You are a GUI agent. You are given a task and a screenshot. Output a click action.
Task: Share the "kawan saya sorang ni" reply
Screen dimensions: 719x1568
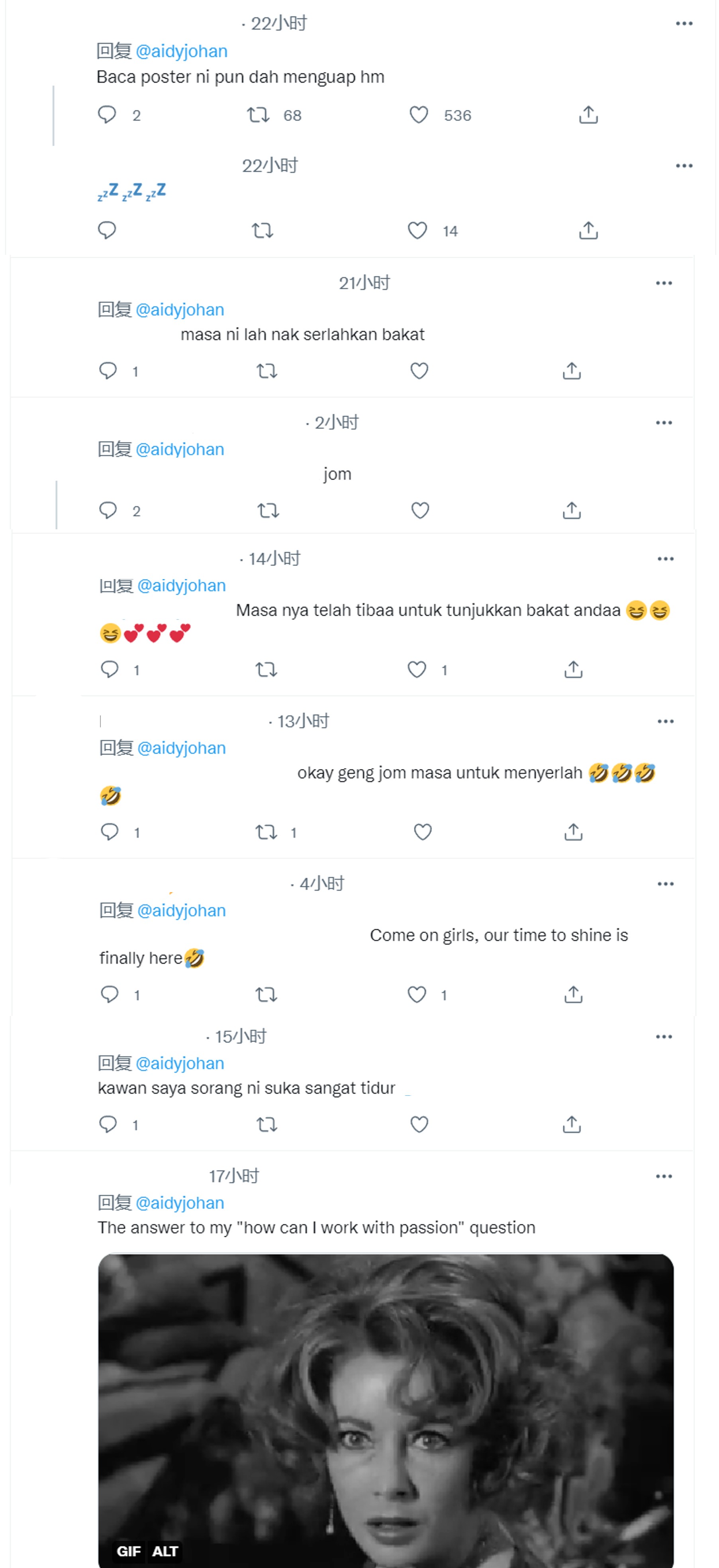tap(571, 1124)
